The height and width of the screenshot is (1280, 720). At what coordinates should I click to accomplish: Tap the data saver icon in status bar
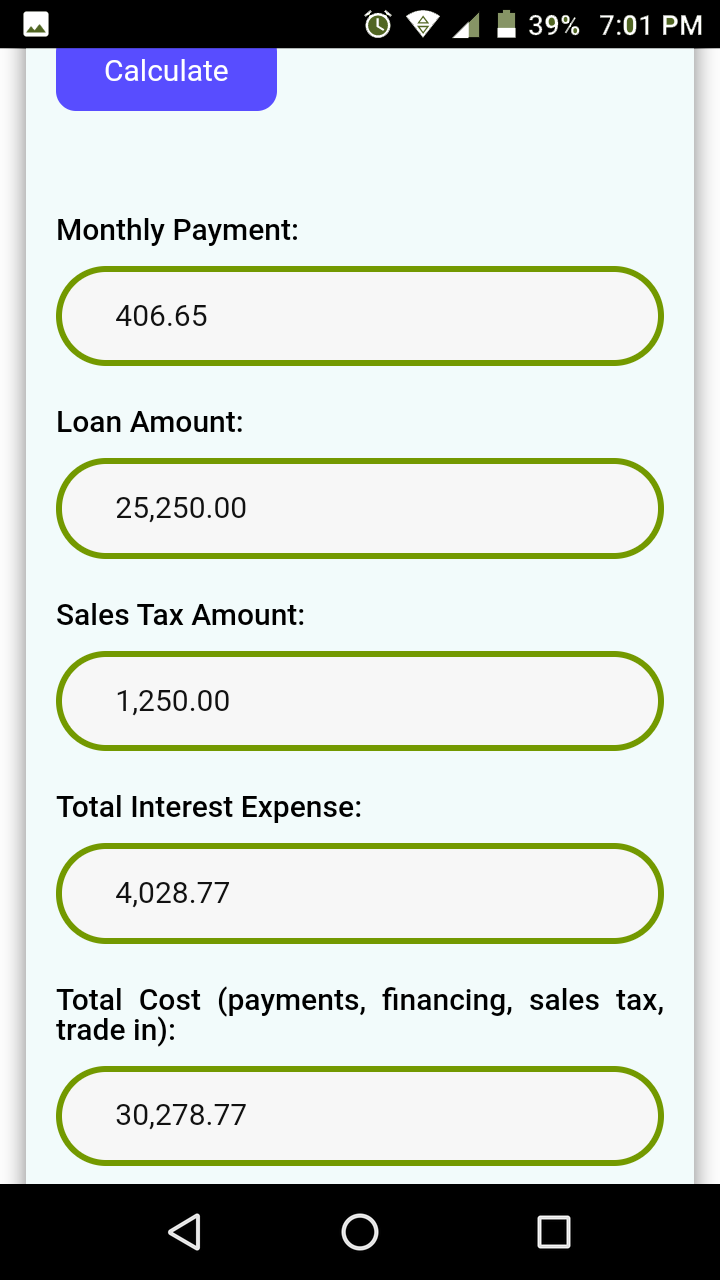[424, 23]
